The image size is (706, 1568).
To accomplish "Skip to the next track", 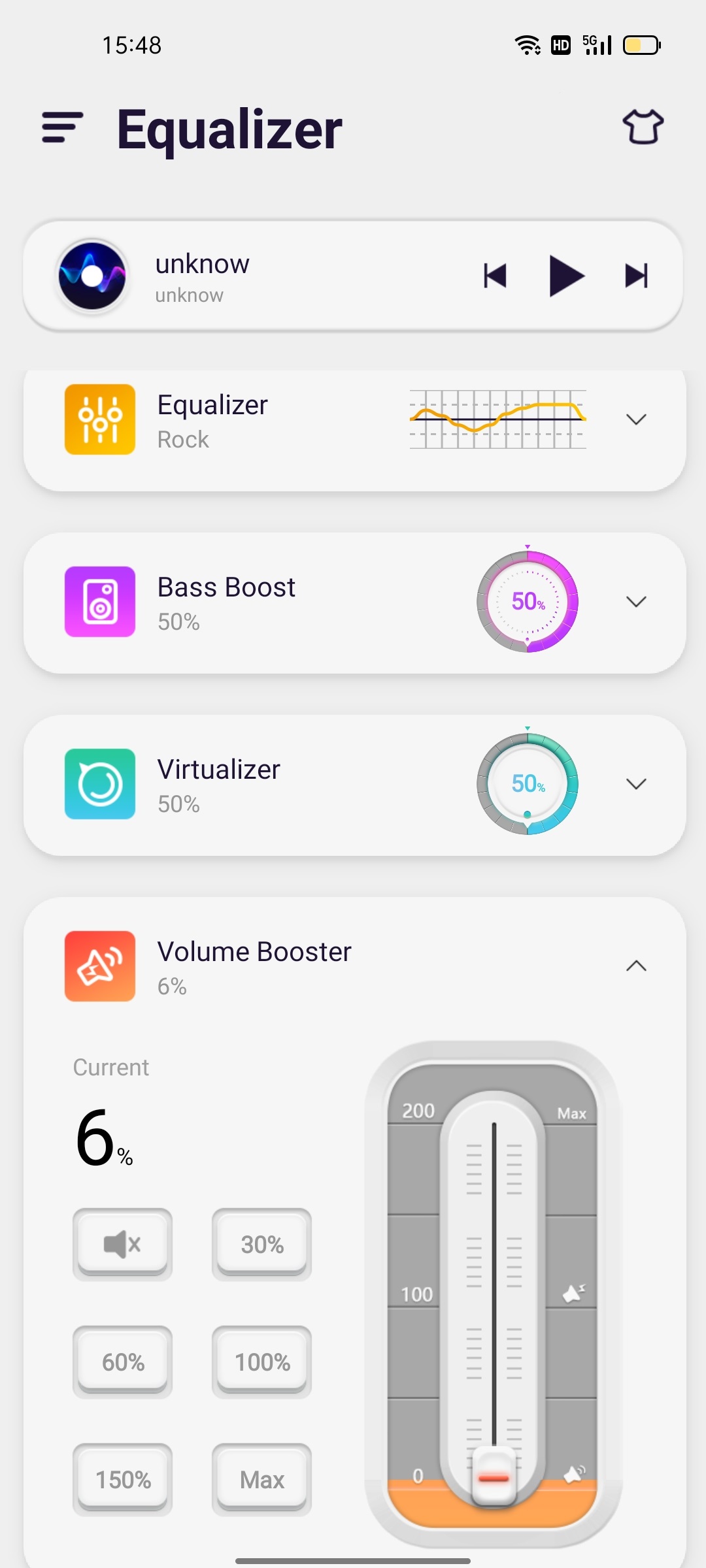I will [x=636, y=276].
